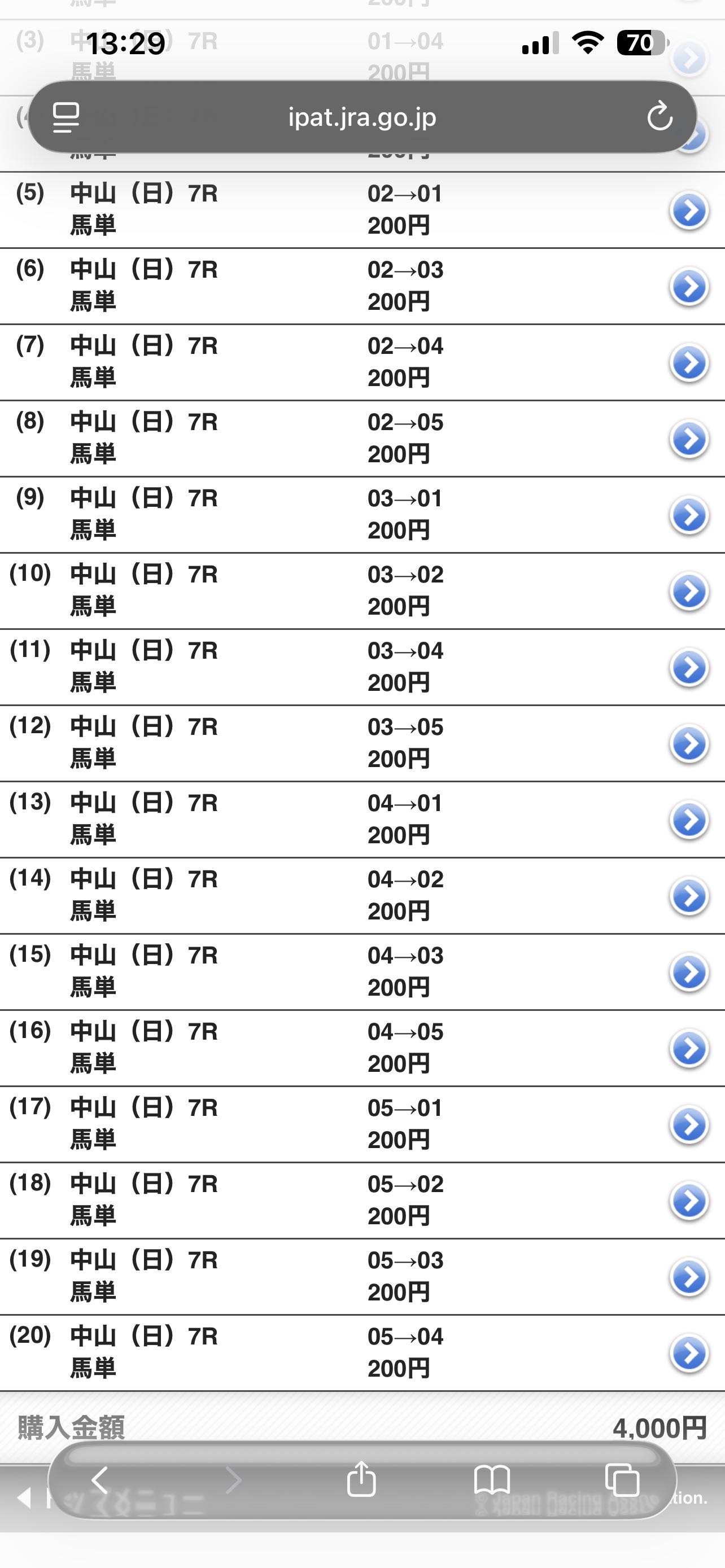Viewport: 725px width, 1568px height.
Task: Open bet (12) 03→05 arrow
Action: pyautogui.click(x=688, y=744)
